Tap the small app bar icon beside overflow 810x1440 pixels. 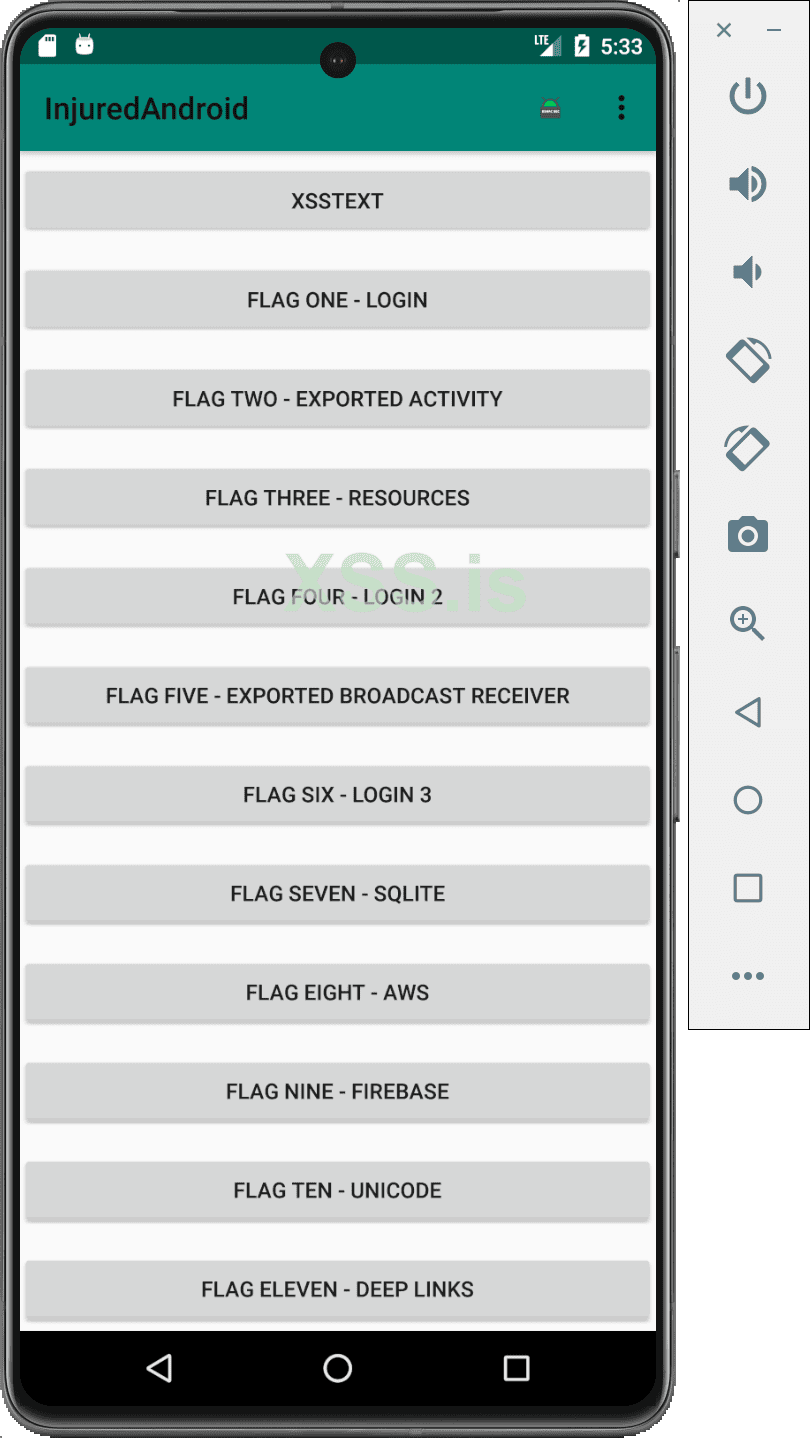[x=550, y=109]
